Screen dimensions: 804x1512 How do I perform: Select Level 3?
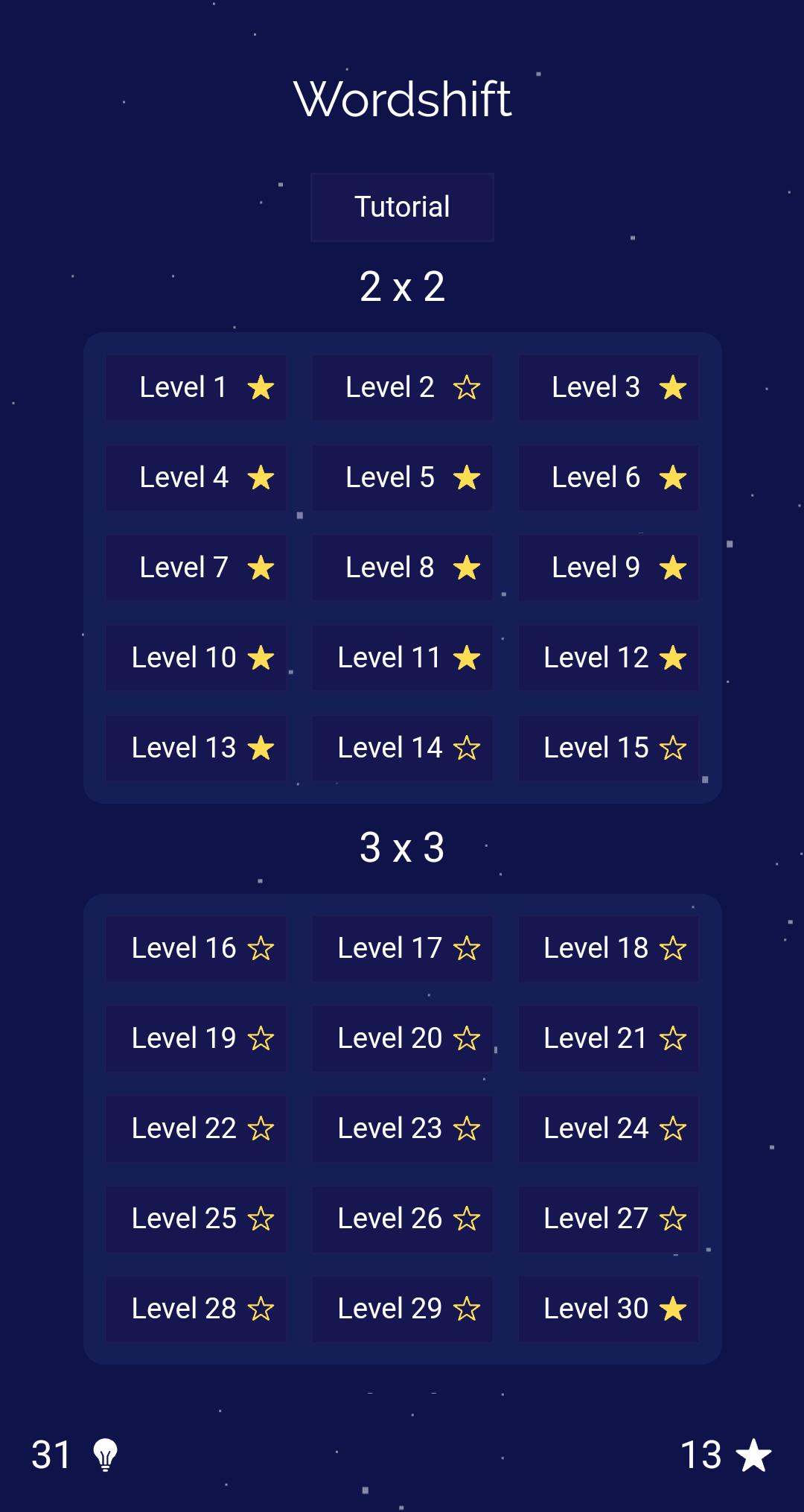(x=608, y=387)
